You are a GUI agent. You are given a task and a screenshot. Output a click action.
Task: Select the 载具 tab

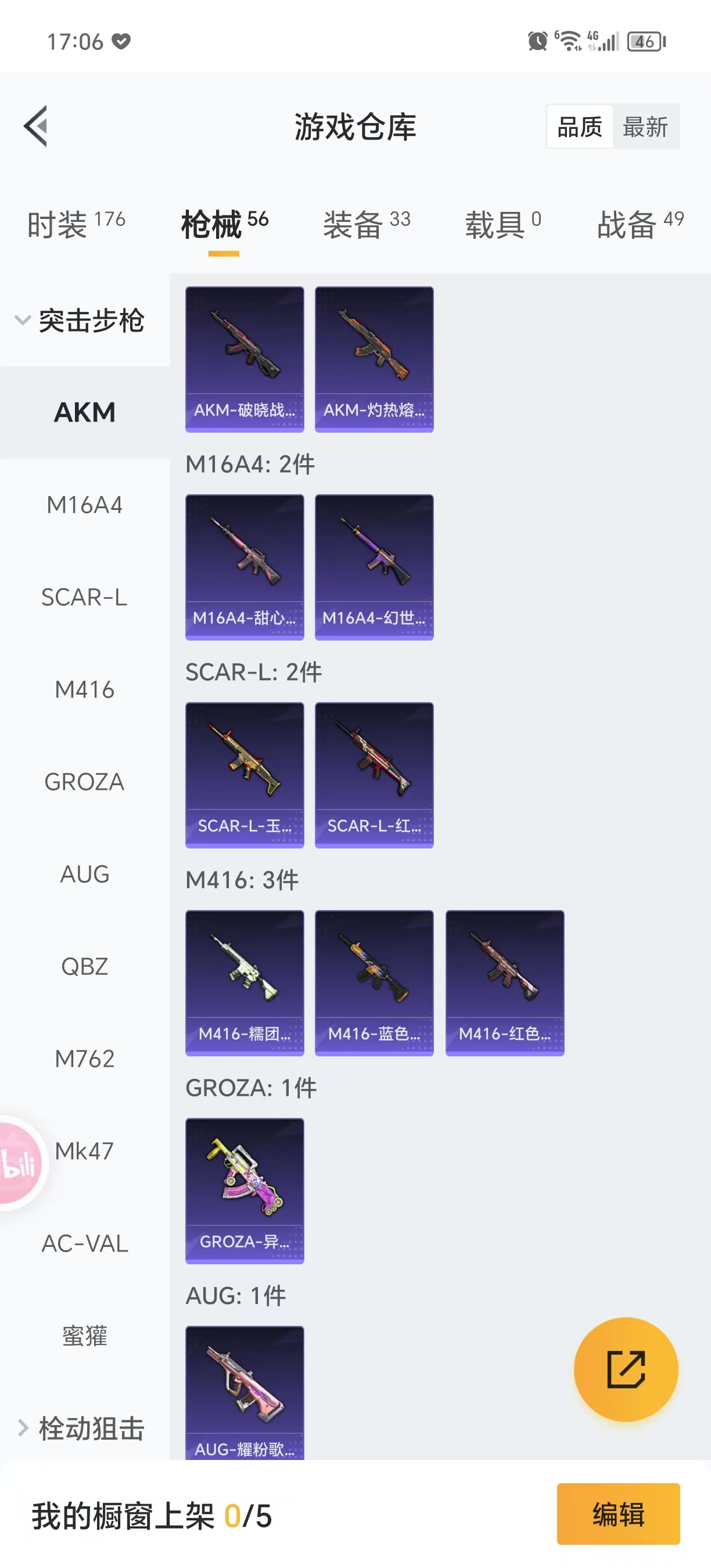click(503, 224)
